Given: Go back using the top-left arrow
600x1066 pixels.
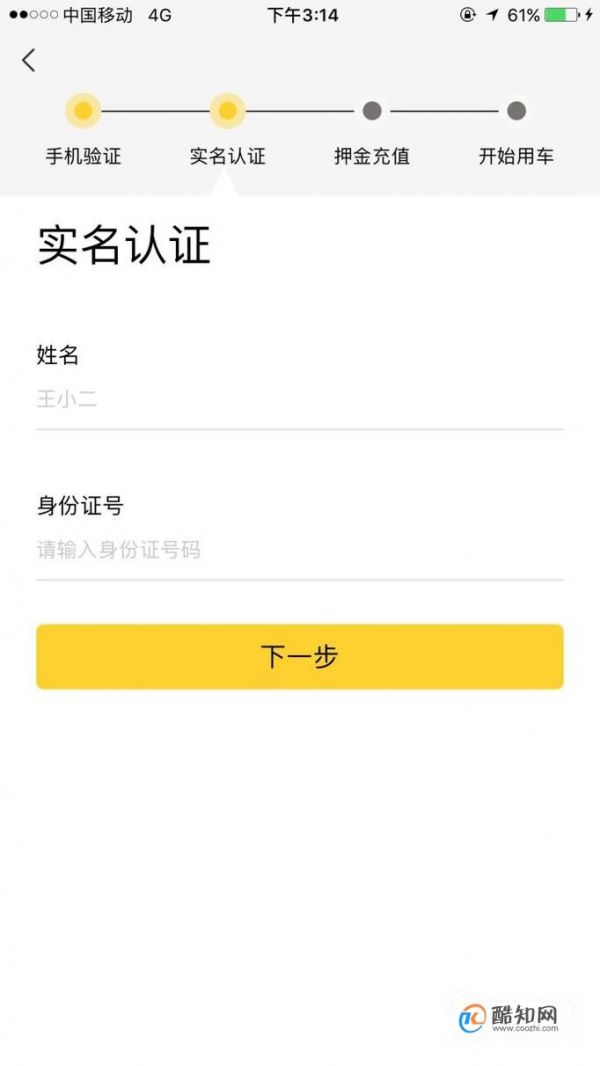Looking at the screenshot, I should point(28,60).
